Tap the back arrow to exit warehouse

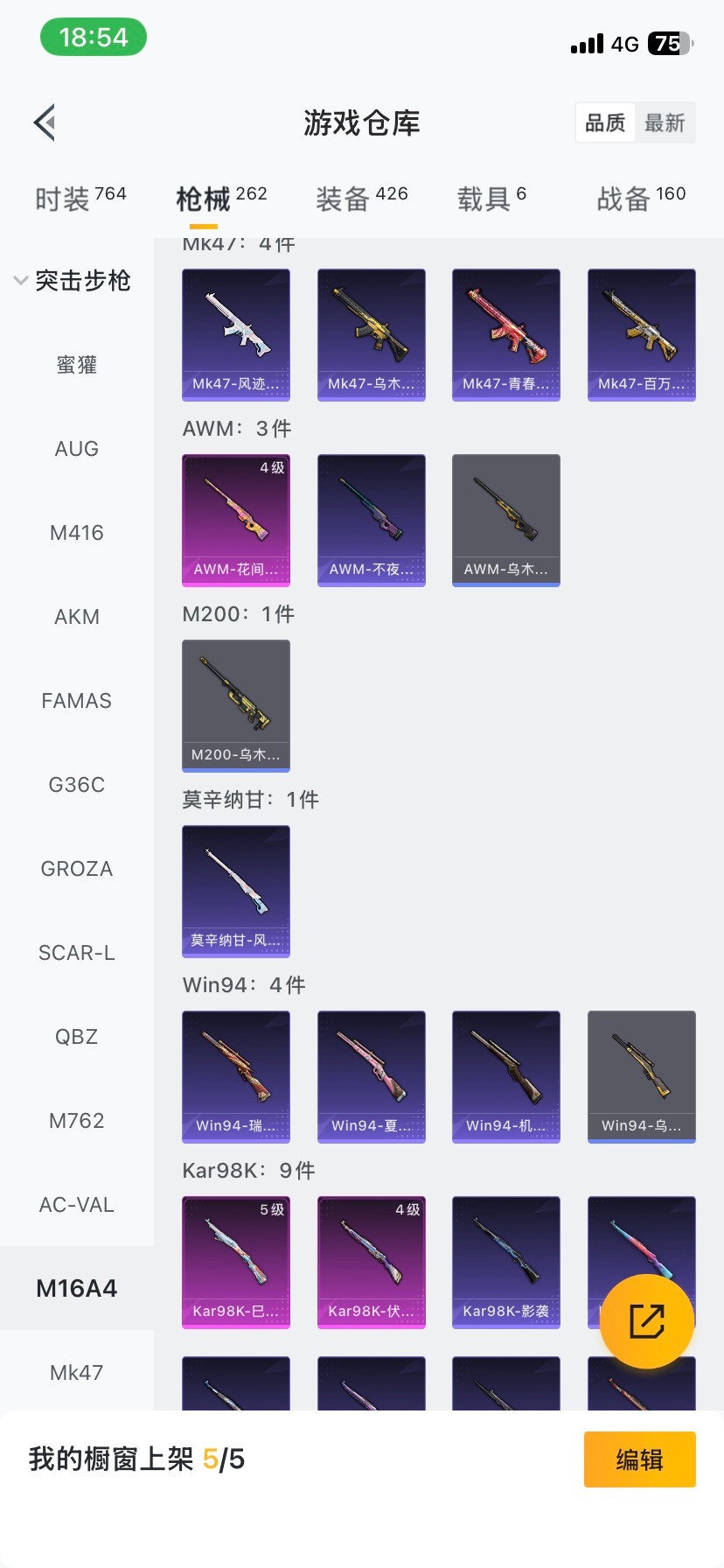click(x=44, y=122)
